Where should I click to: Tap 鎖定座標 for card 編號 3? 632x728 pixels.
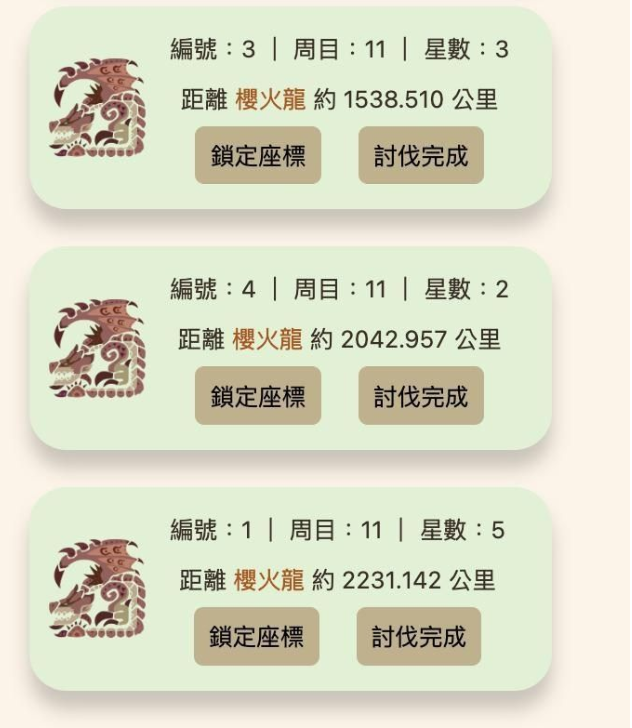click(258, 156)
